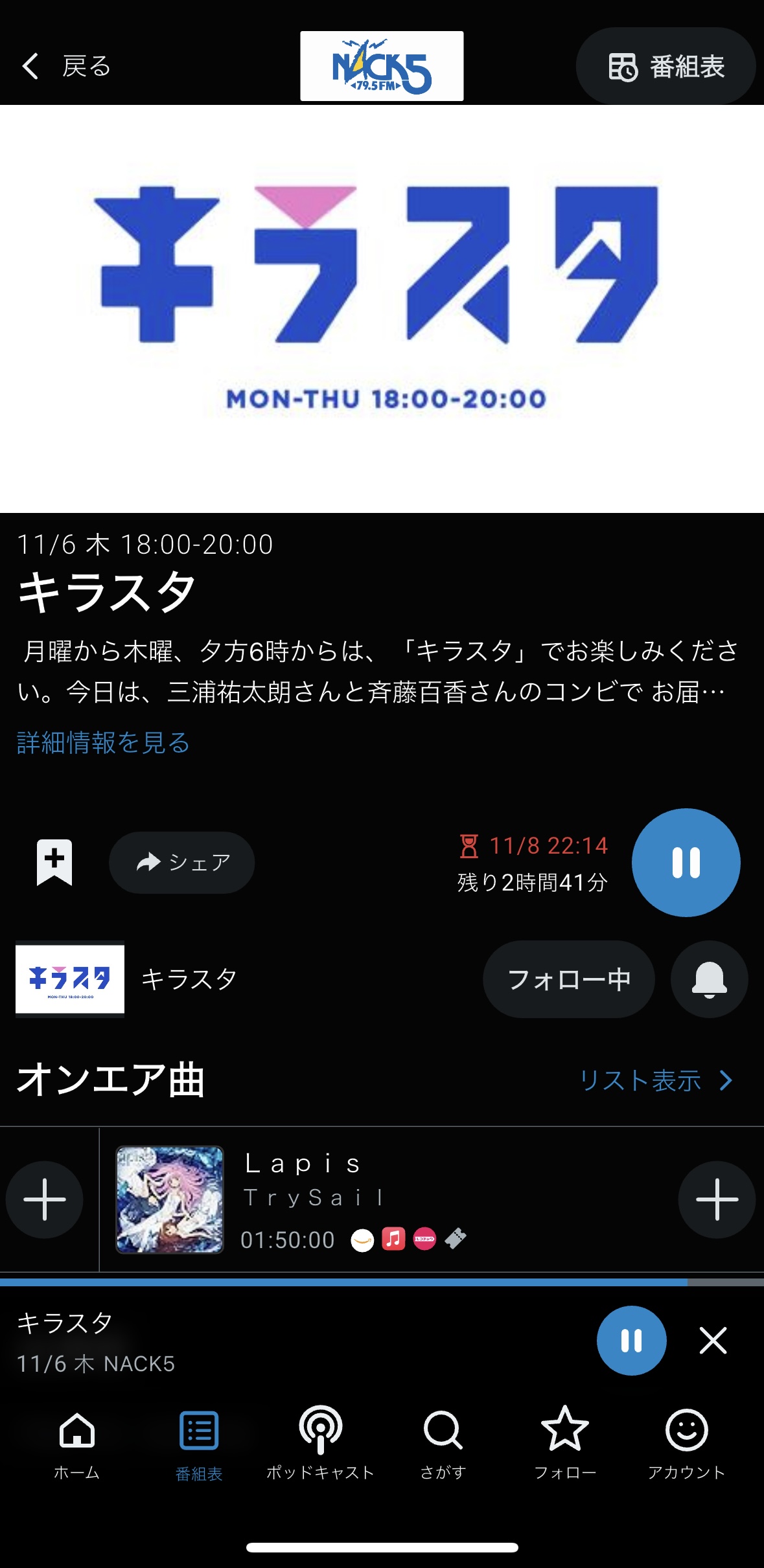Open the 番組表 schedule button at top

(x=666, y=66)
